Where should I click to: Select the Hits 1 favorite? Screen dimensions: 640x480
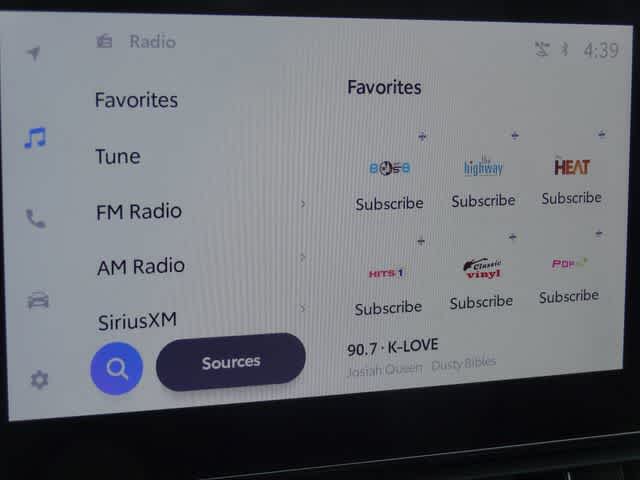(386, 273)
